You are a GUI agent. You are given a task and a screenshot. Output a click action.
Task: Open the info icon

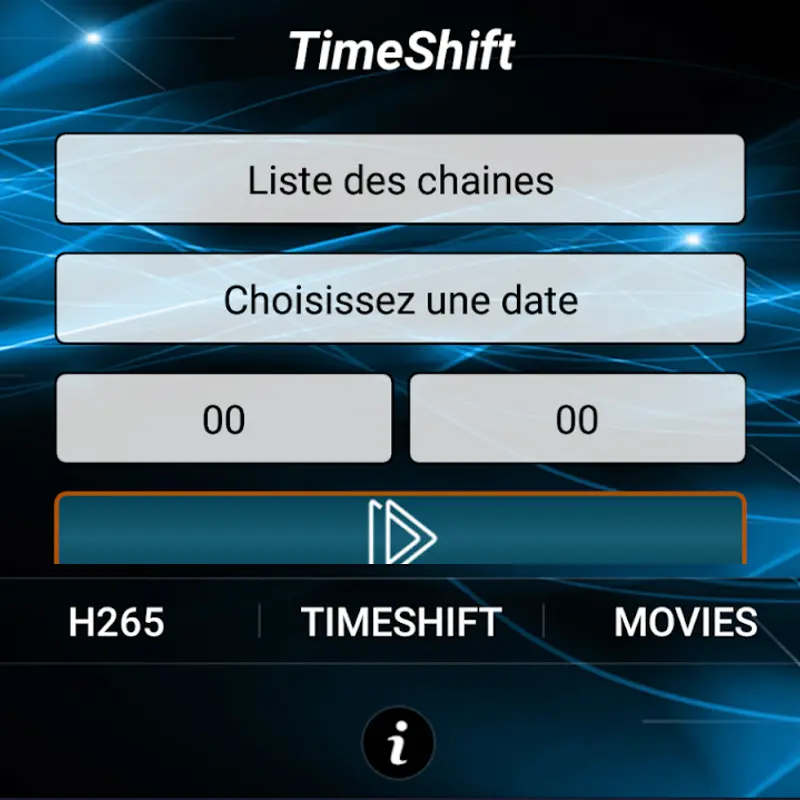pyautogui.click(x=399, y=743)
